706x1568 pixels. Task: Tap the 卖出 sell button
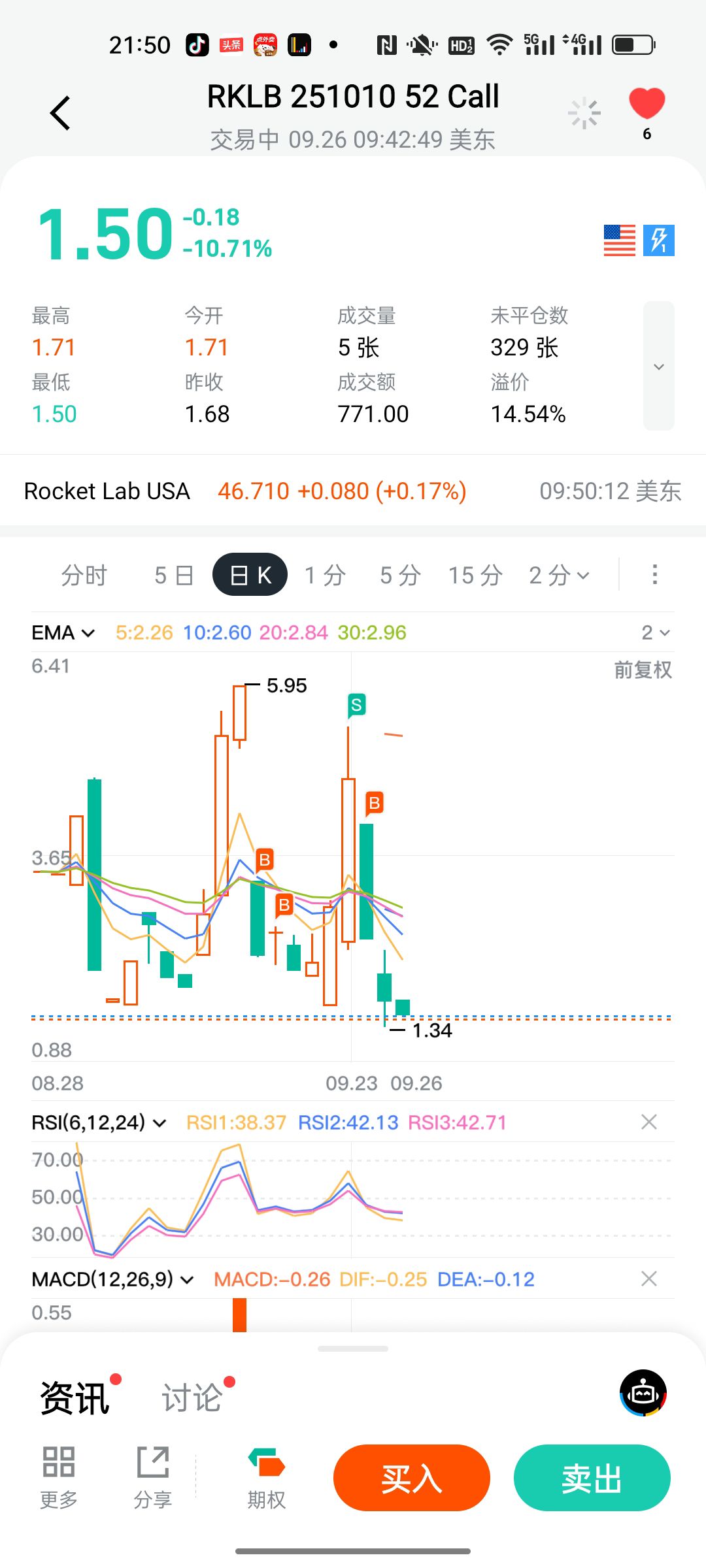(x=592, y=1478)
